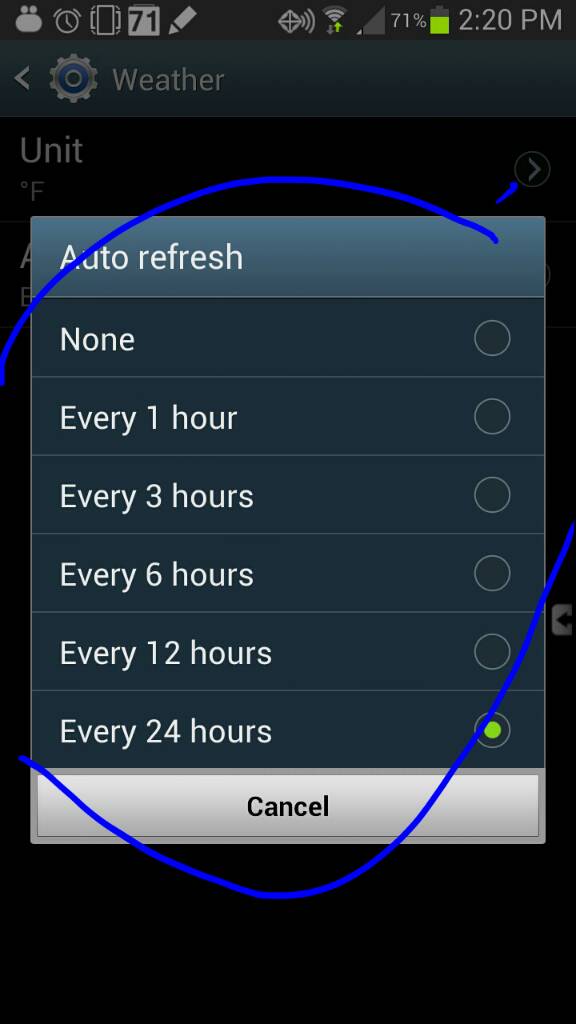The width and height of the screenshot is (576, 1024).
Task: Choose Every 24 hours auto refresh
Action: 288,729
